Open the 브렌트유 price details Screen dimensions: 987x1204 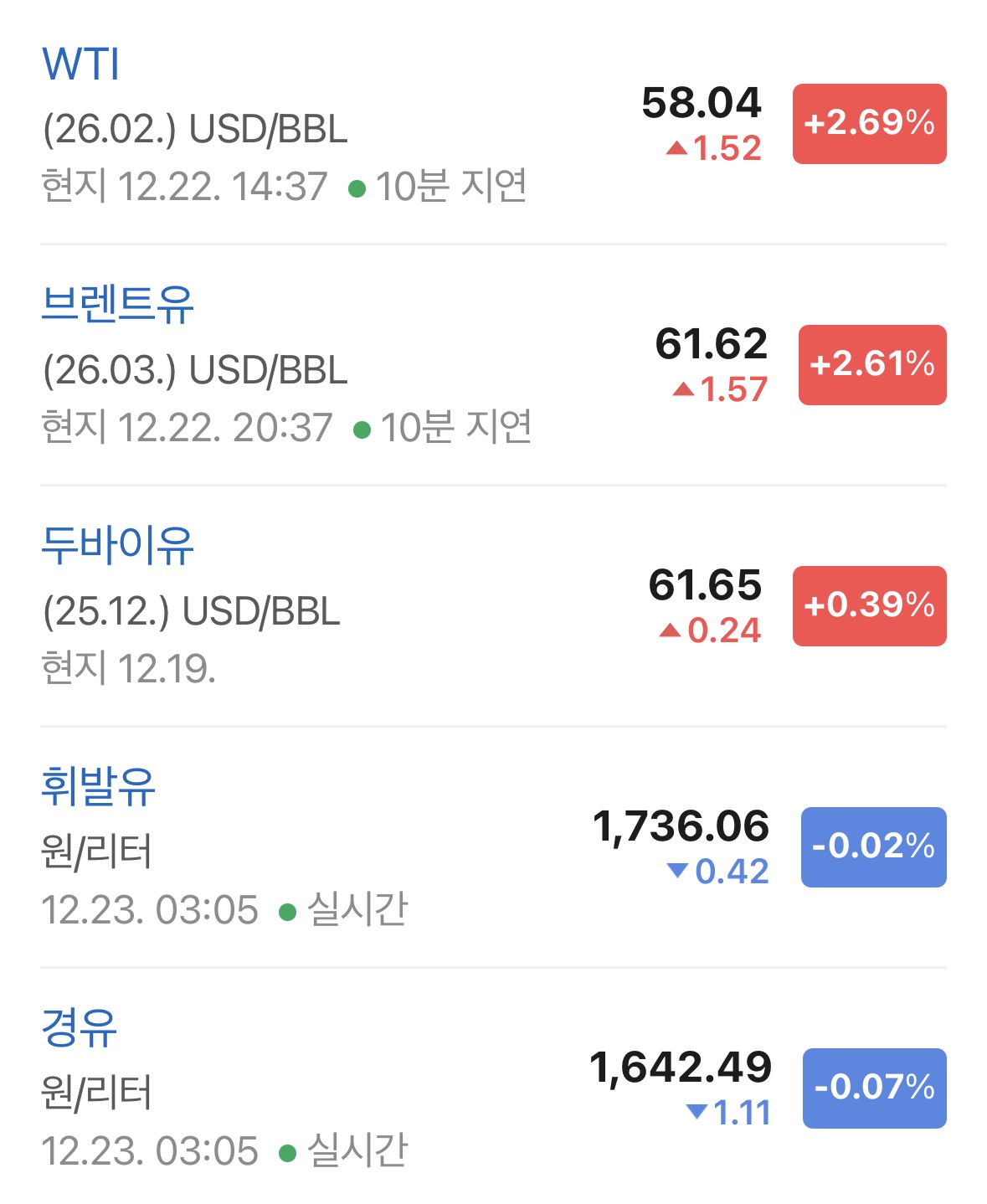tap(117, 305)
